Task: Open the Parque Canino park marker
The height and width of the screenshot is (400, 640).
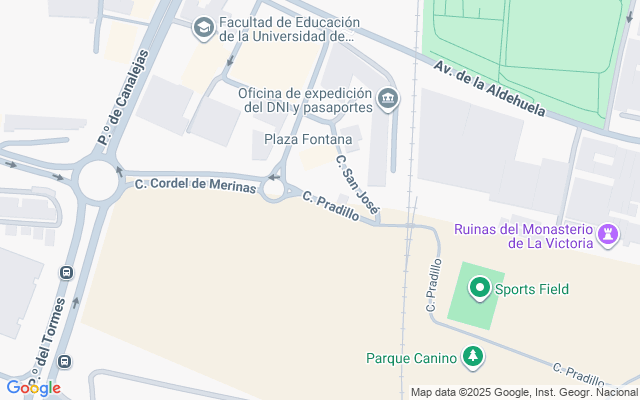Action: click(x=473, y=357)
